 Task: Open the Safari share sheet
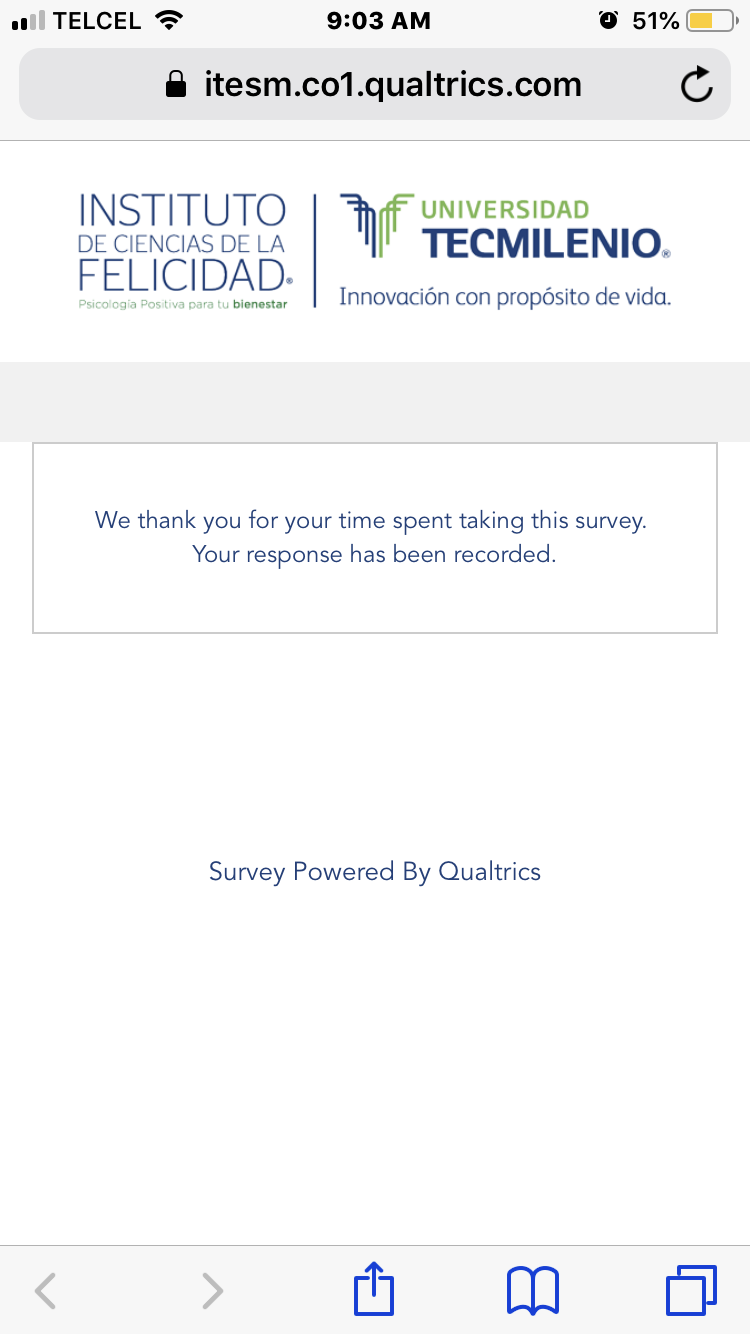(374, 1288)
